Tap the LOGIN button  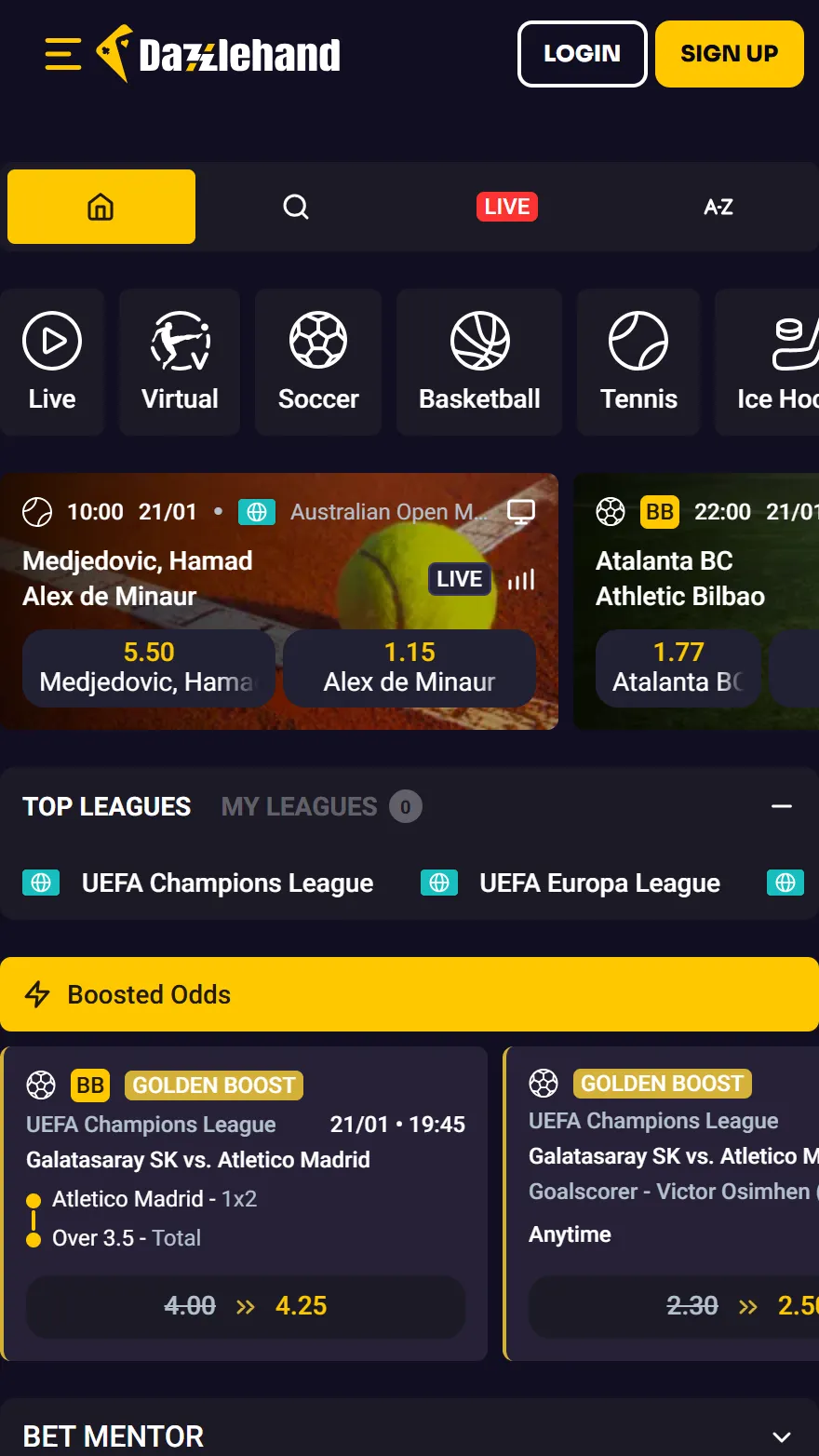(582, 54)
